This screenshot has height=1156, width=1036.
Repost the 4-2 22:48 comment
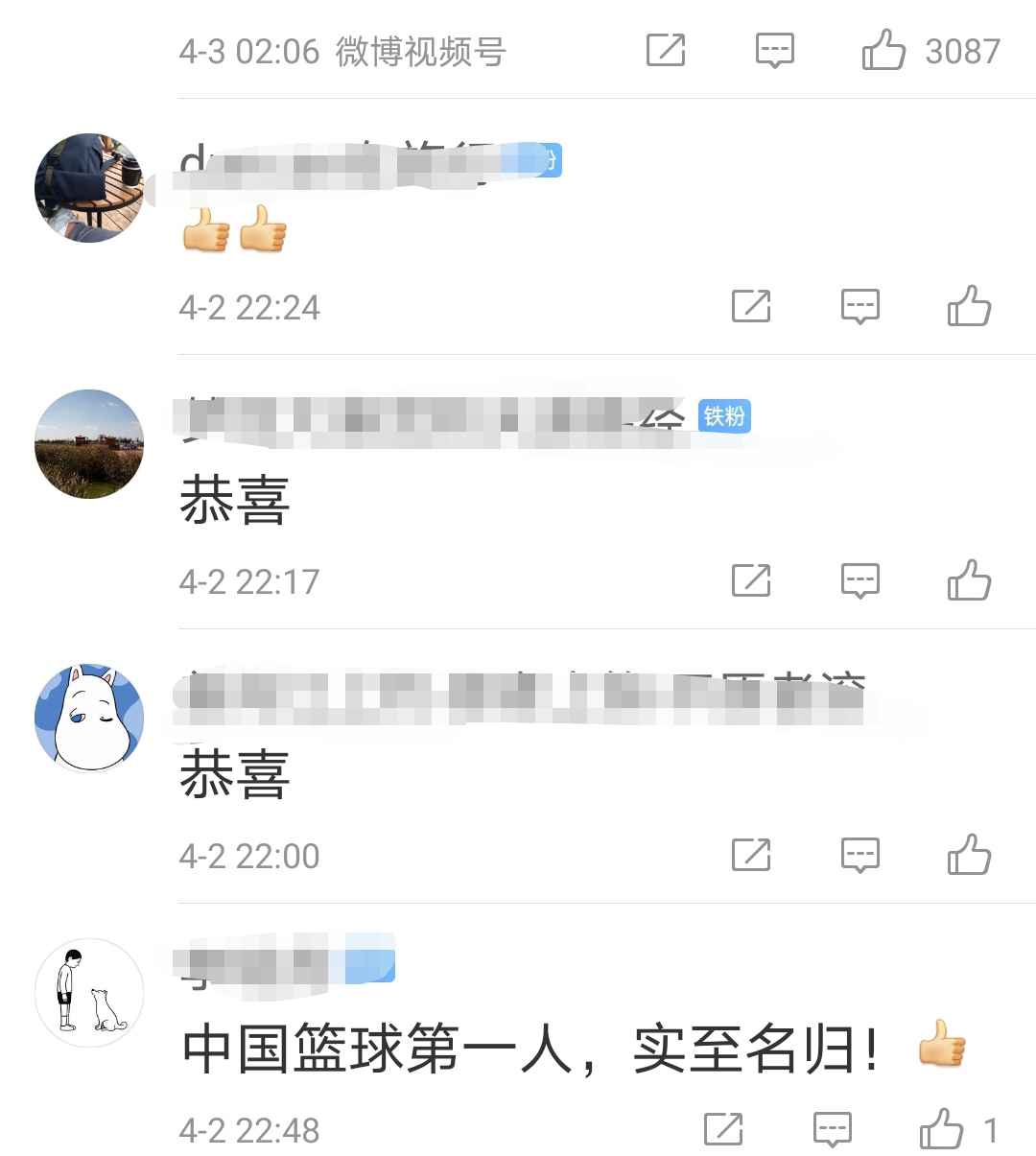[x=723, y=1129]
